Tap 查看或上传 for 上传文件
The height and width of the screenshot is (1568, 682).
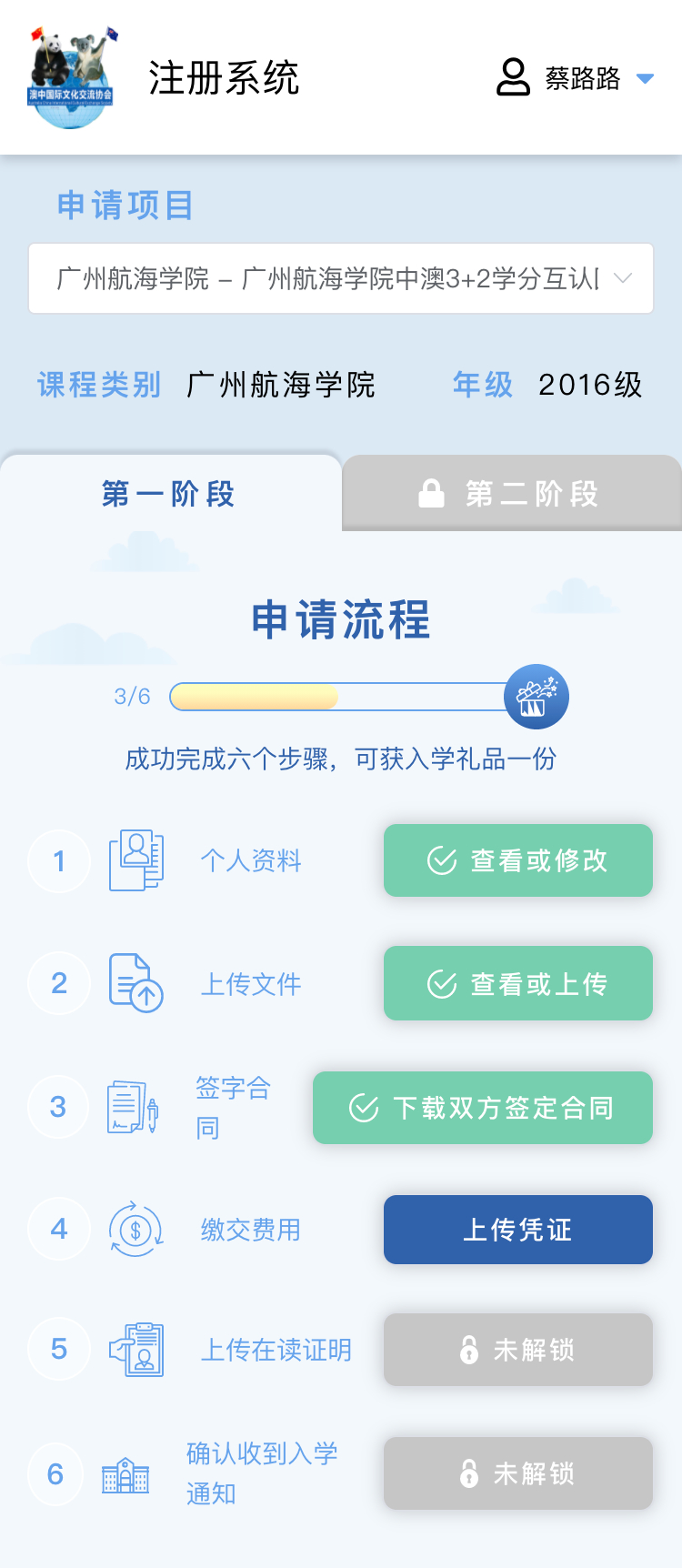coord(518,983)
